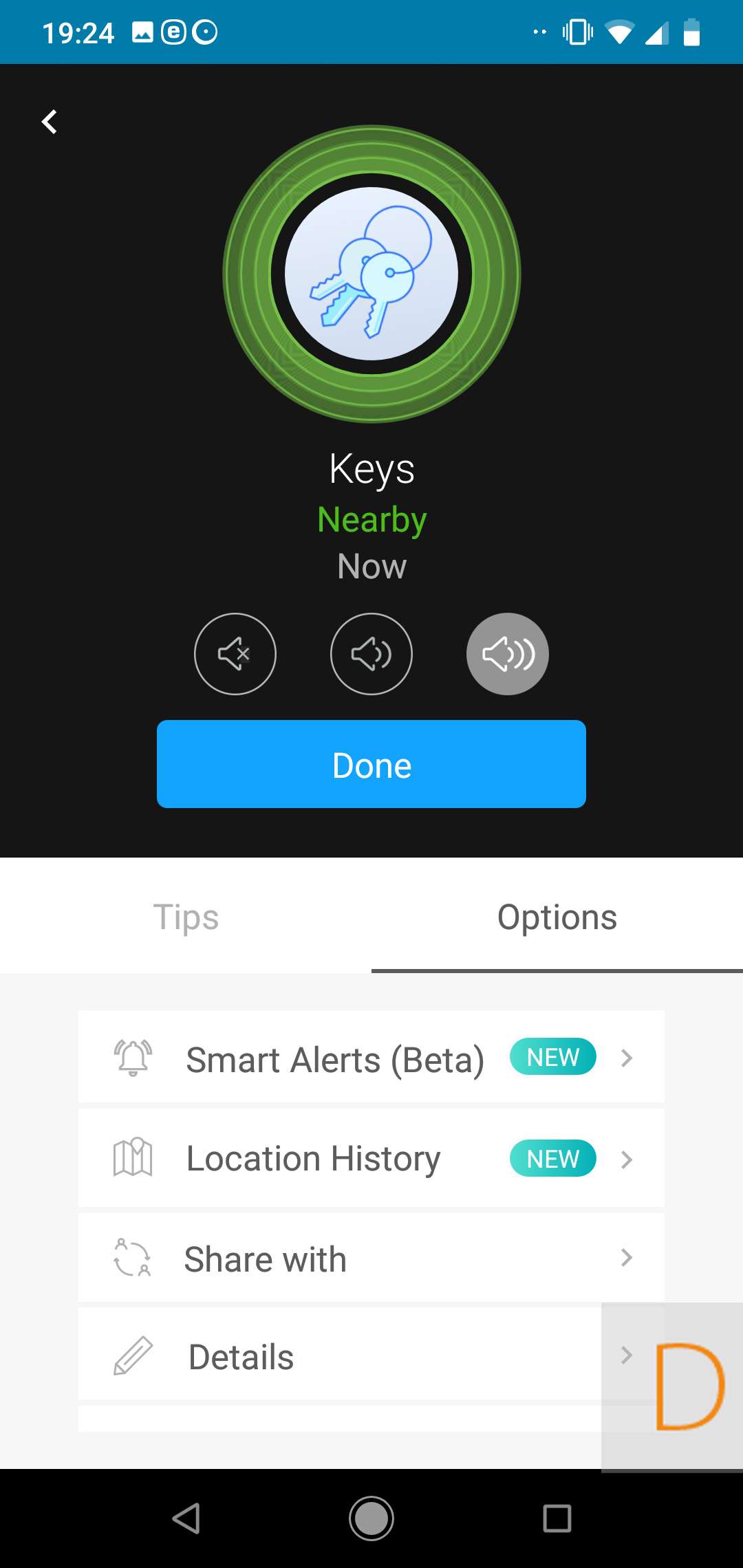Image resolution: width=743 pixels, height=1568 pixels.
Task: Tap the Keys tracker icon
Action: [371, 274]
